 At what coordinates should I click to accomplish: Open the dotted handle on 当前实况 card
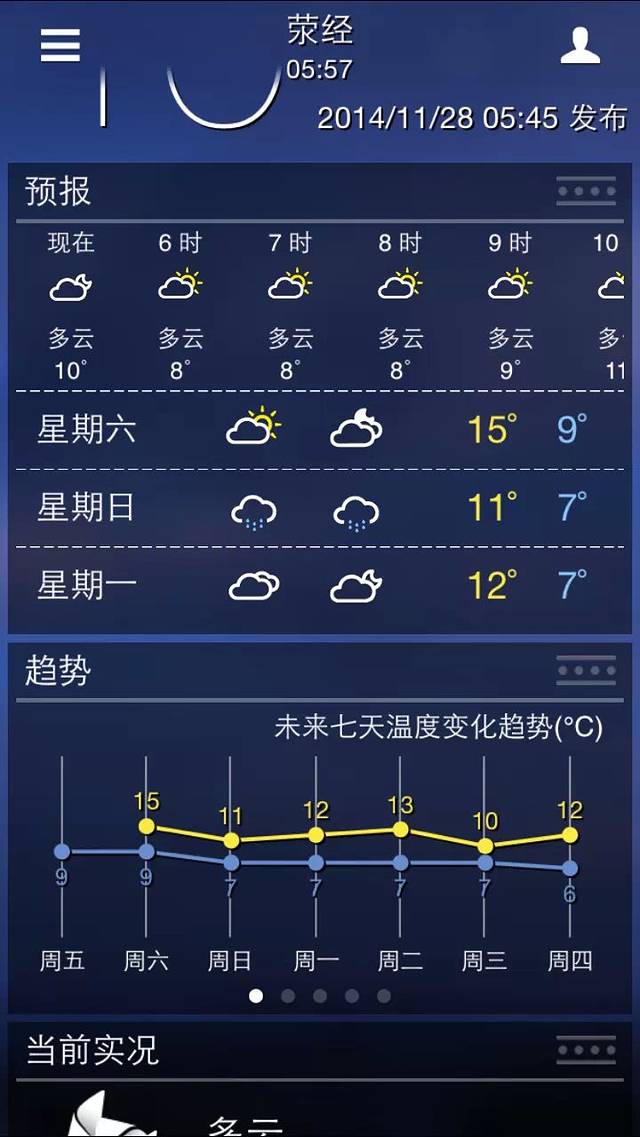click(x=586, y=1050)
